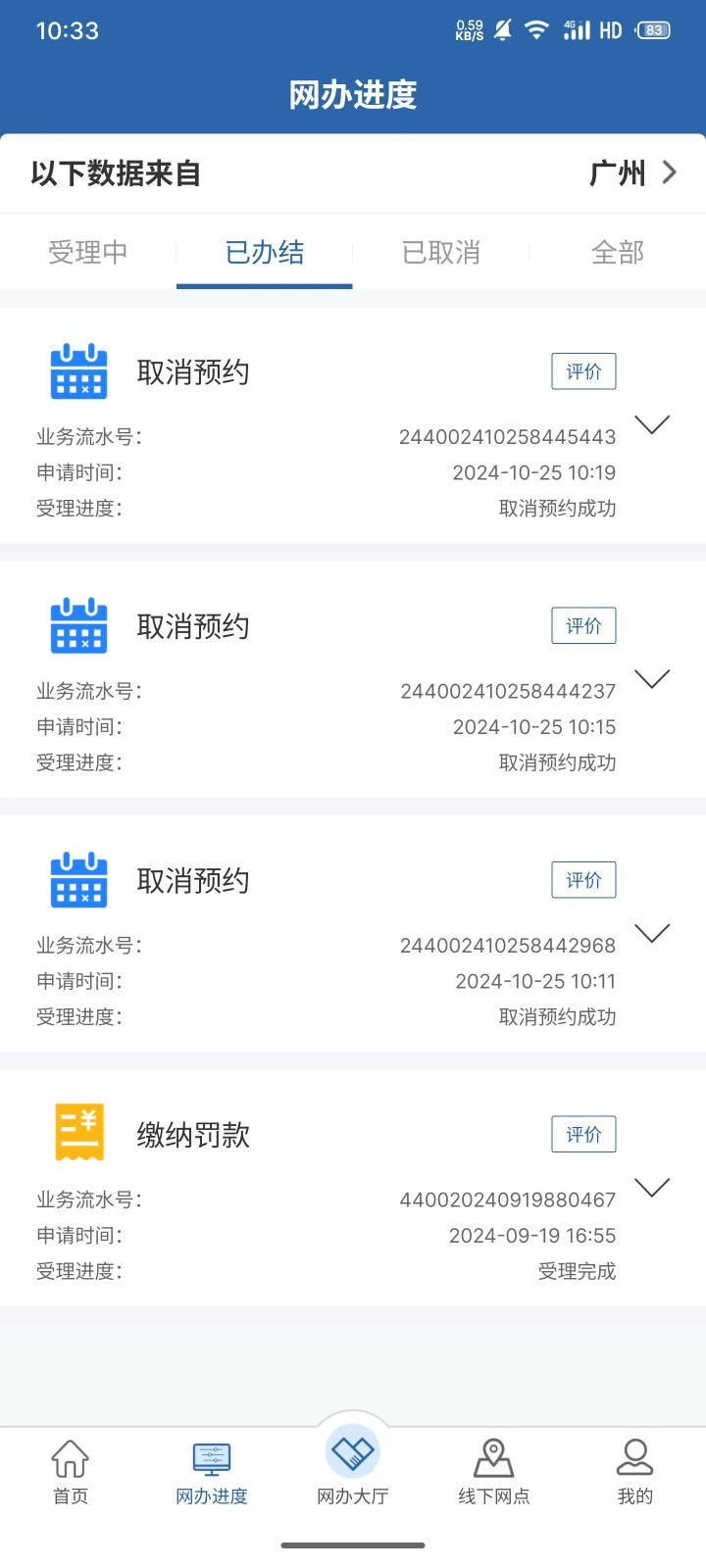Expand details of record 244002410258445443

pyautogui.click(x=652, y=424)
